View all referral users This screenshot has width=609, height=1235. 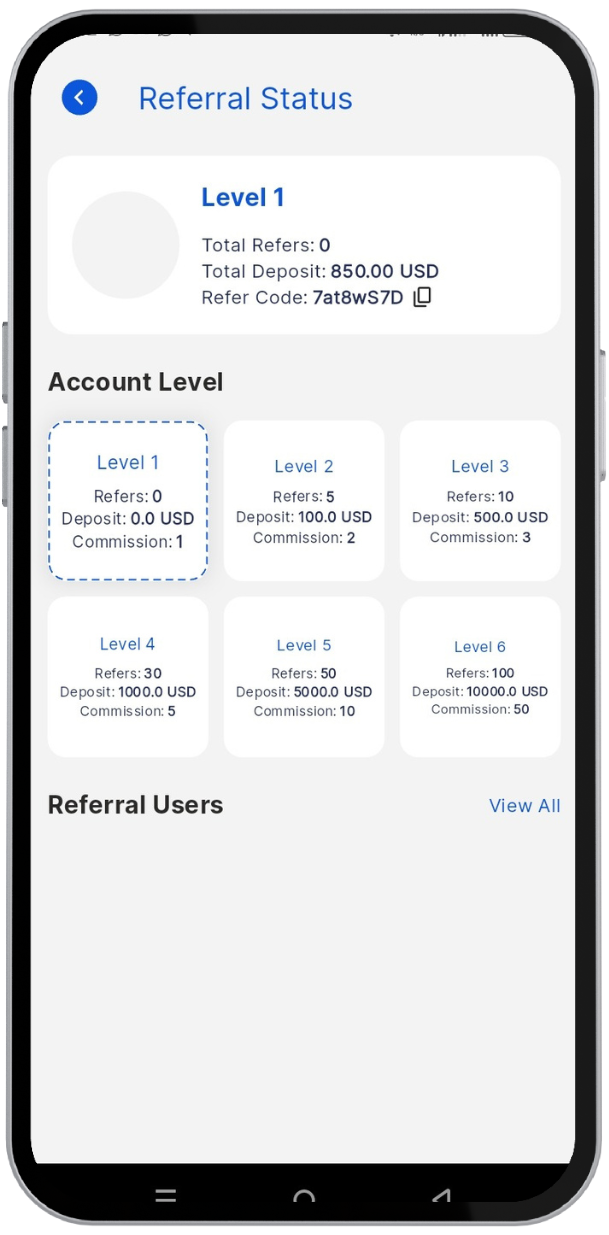tap(524, 806)
